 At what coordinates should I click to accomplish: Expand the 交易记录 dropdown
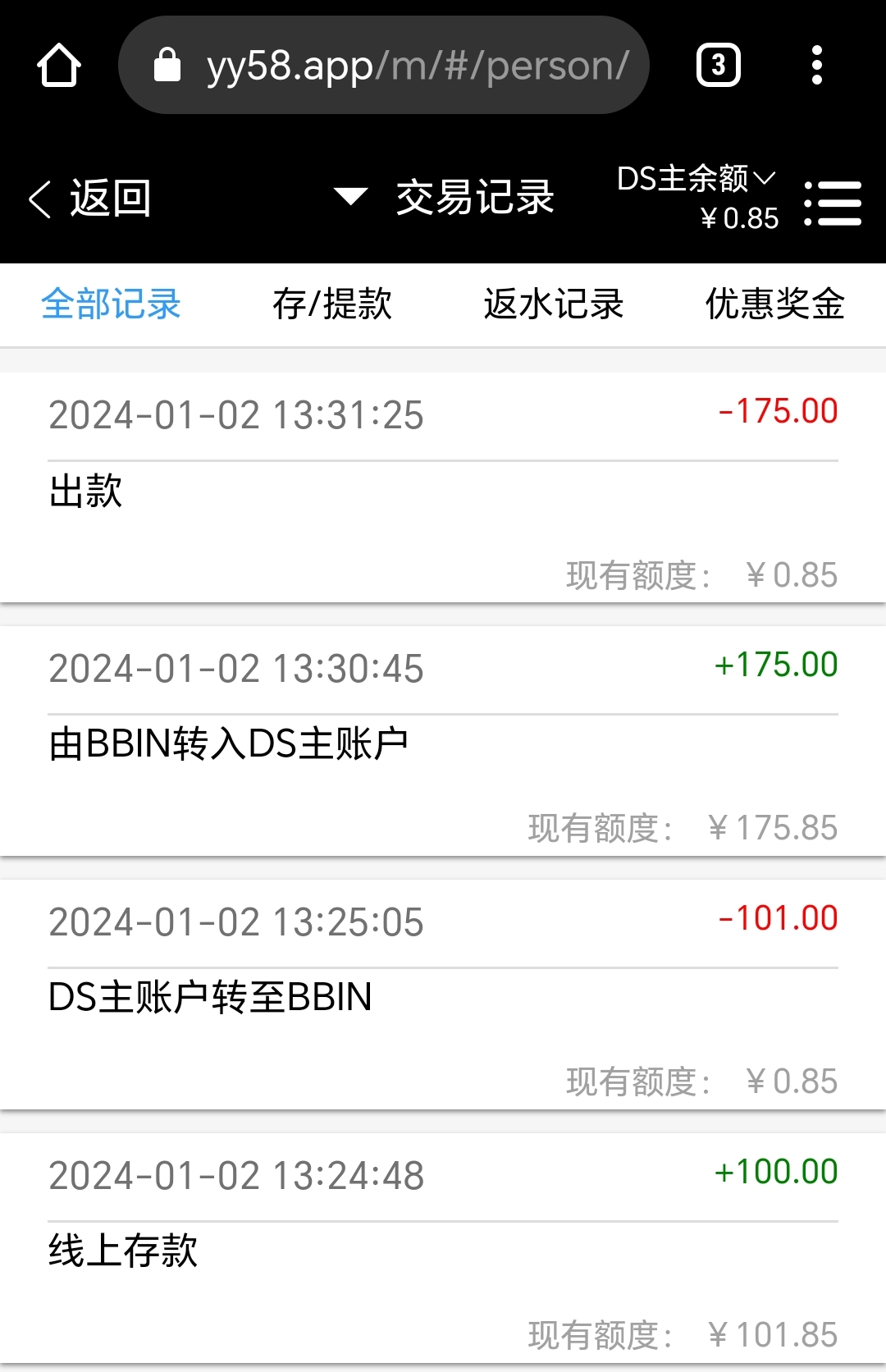point(445,198)
